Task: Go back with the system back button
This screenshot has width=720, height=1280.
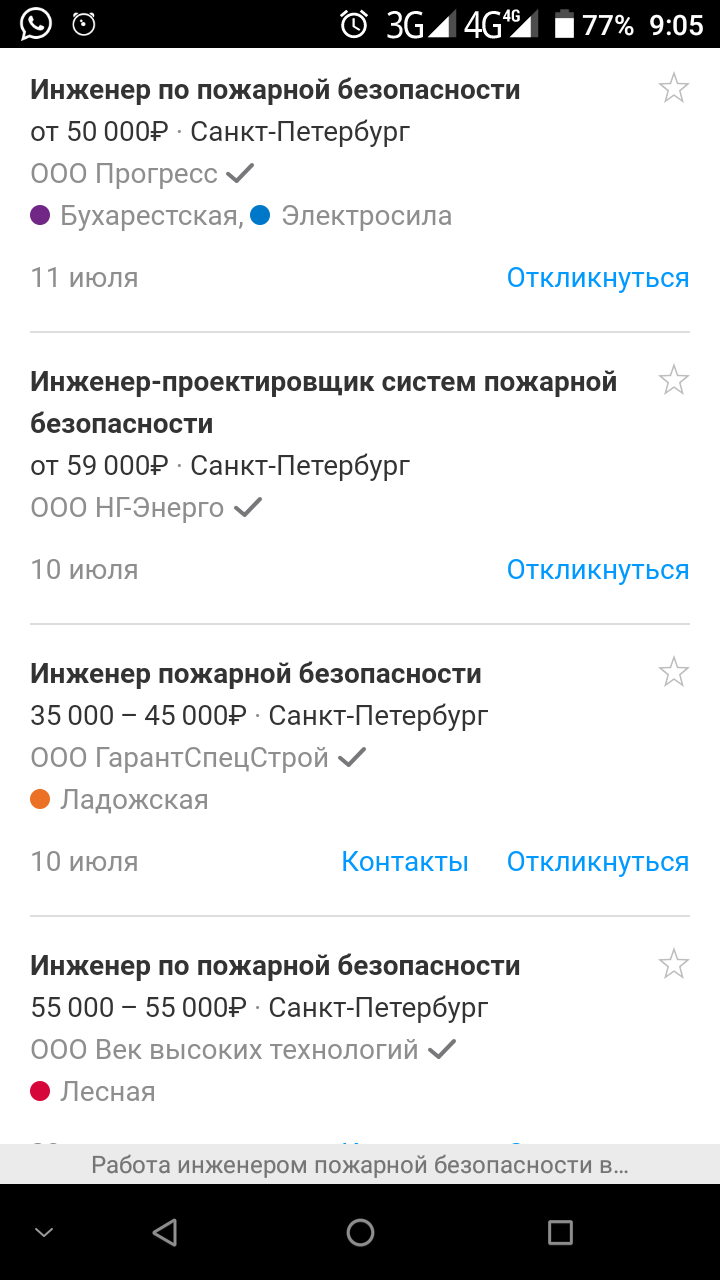Action: point(165,1232)
